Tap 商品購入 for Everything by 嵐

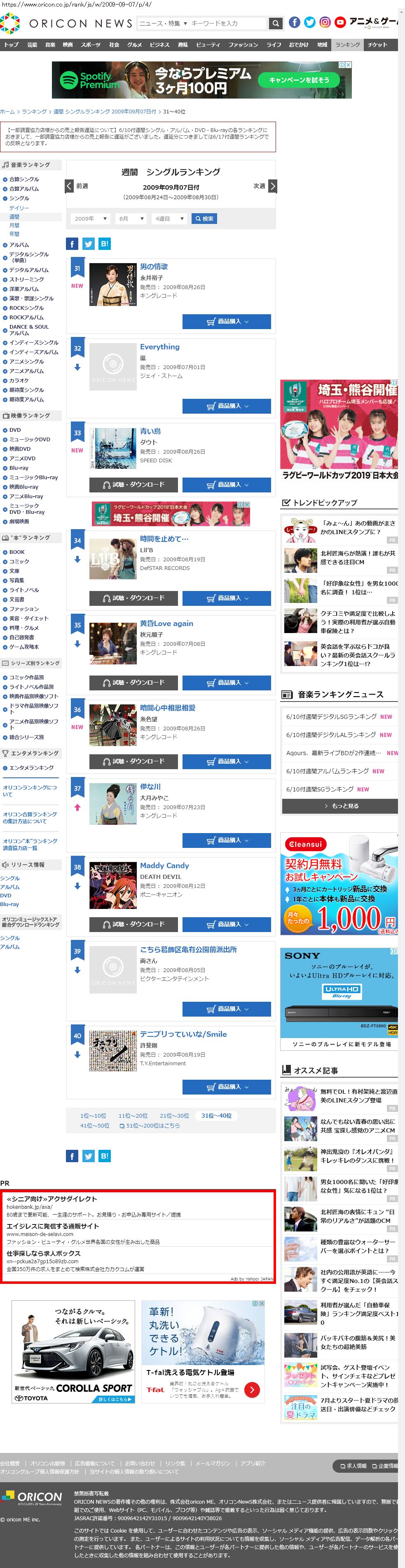226,405
